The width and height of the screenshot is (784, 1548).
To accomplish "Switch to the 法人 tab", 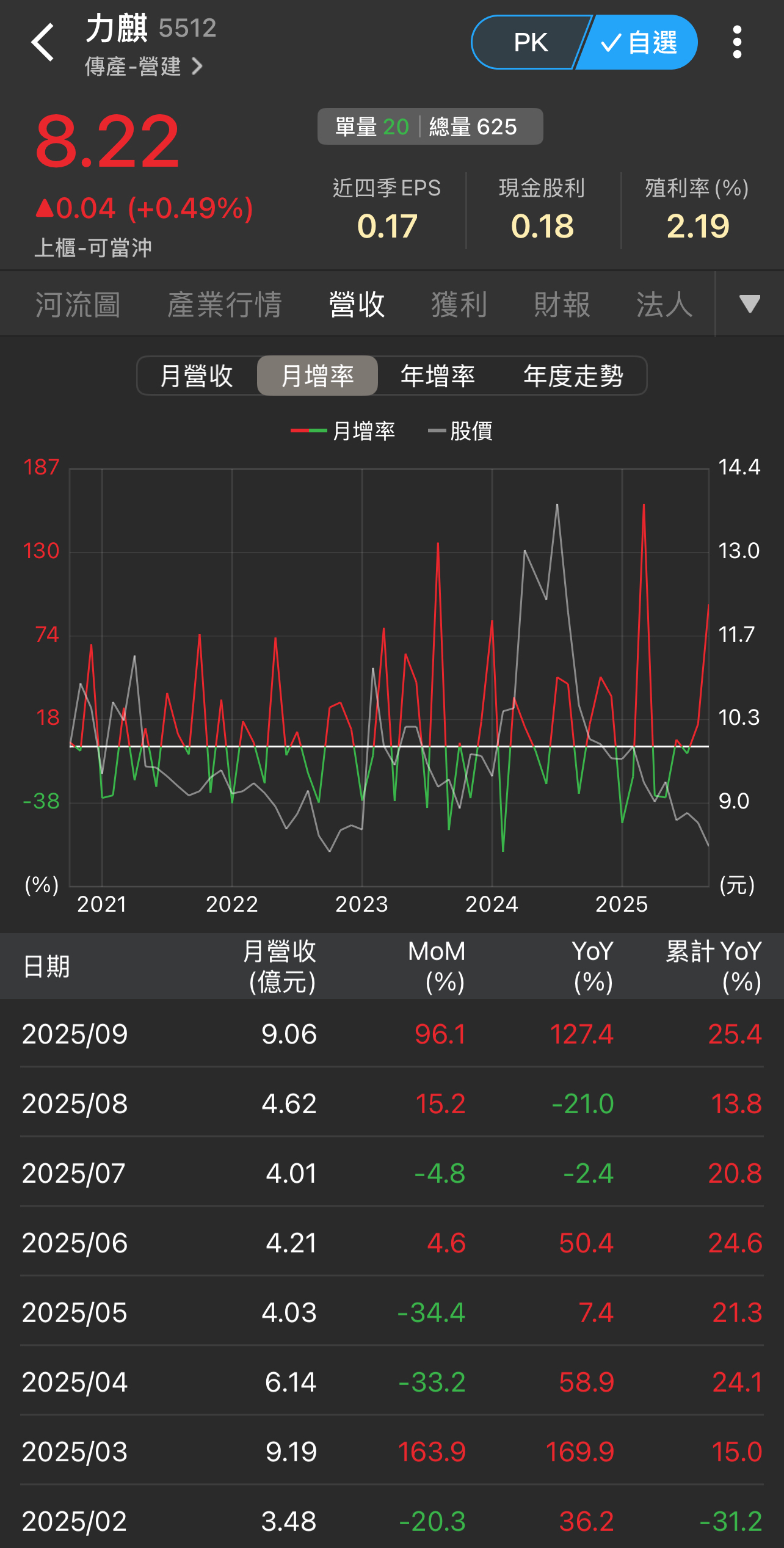I will tap(664, 304).
